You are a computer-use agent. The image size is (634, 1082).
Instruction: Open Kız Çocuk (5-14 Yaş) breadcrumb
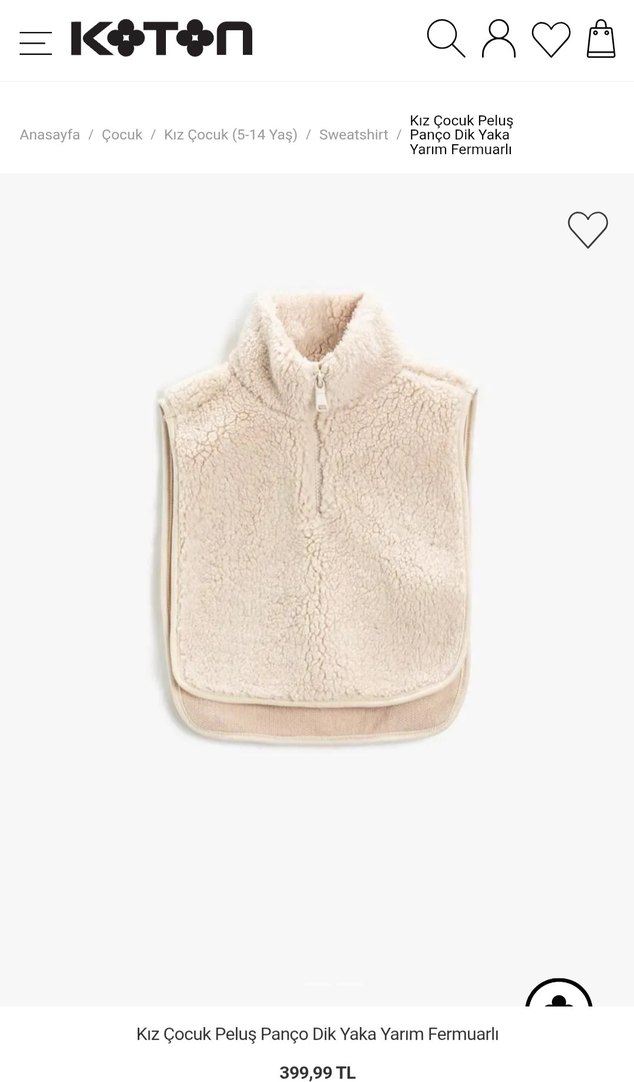point(231,134)
